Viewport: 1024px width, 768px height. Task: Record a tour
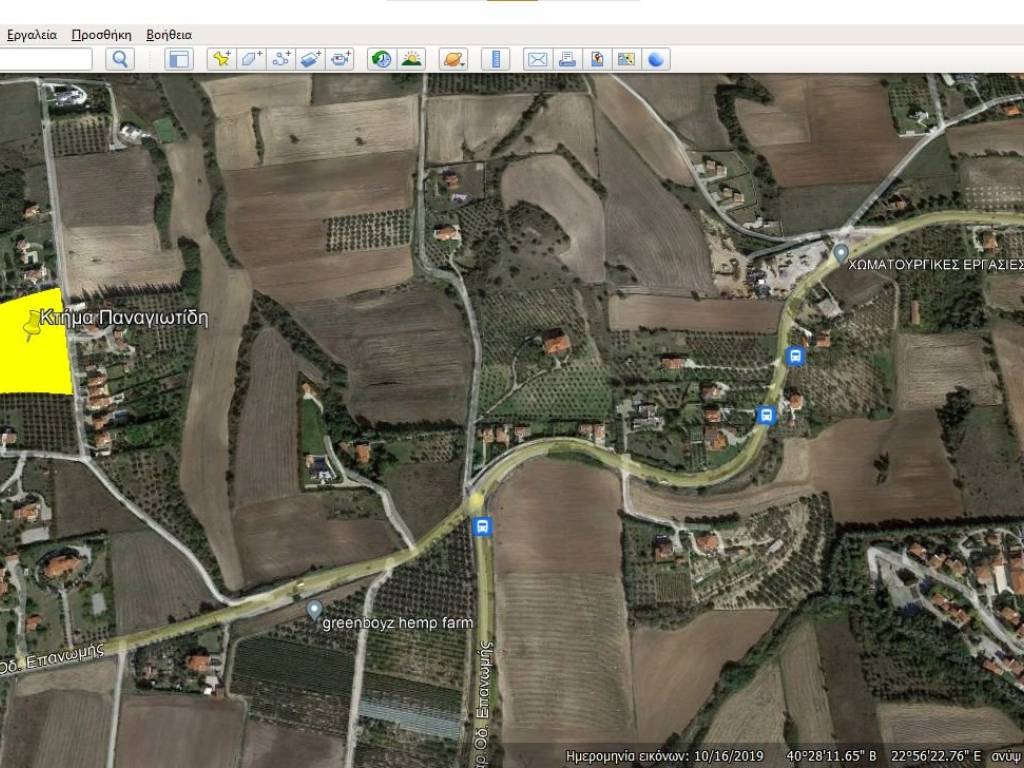[x=342, y=59]
